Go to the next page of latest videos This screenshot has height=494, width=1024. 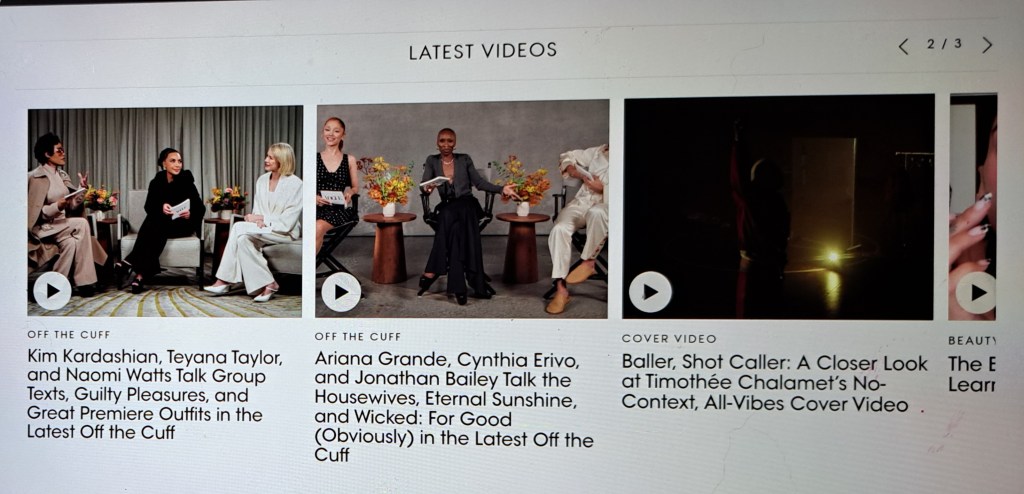987,45
